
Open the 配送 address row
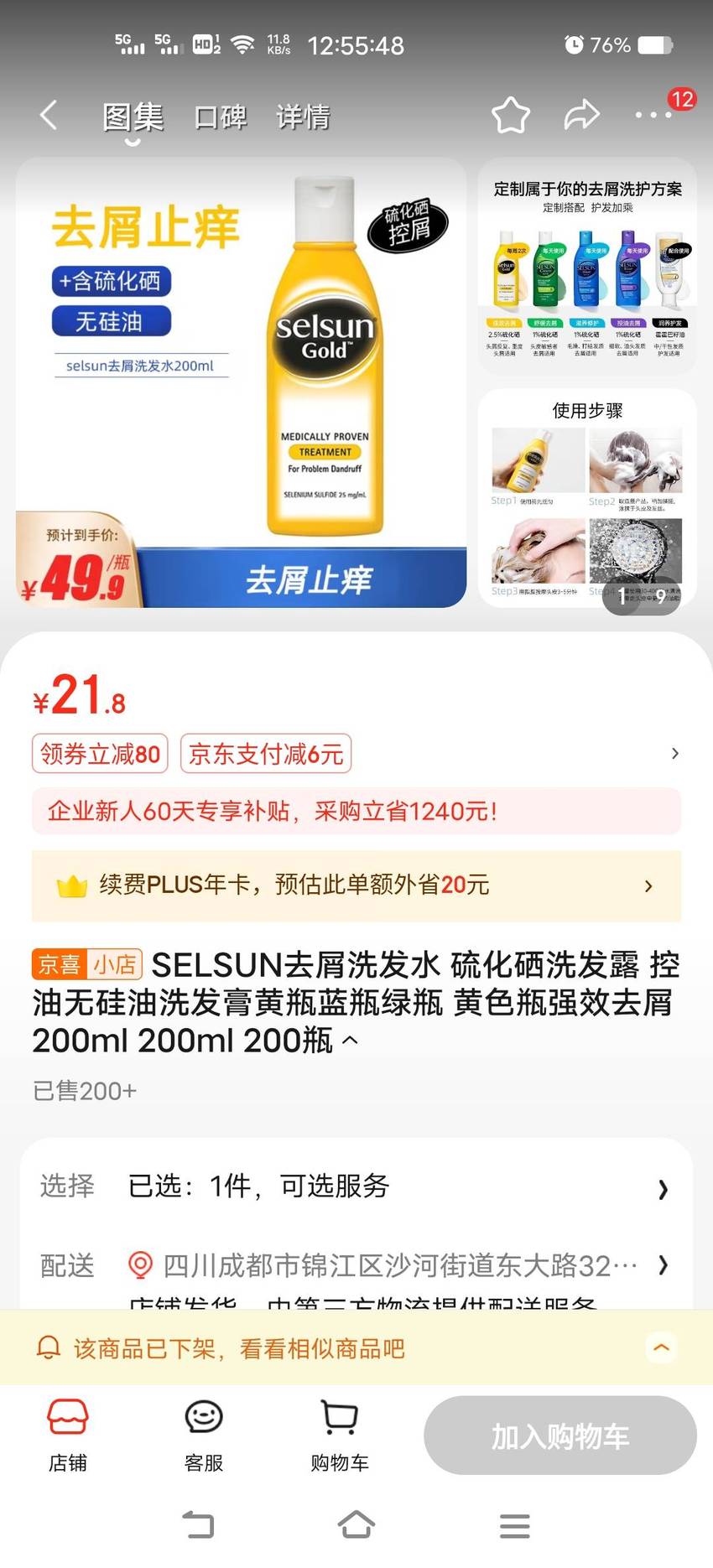(356, 1265)
